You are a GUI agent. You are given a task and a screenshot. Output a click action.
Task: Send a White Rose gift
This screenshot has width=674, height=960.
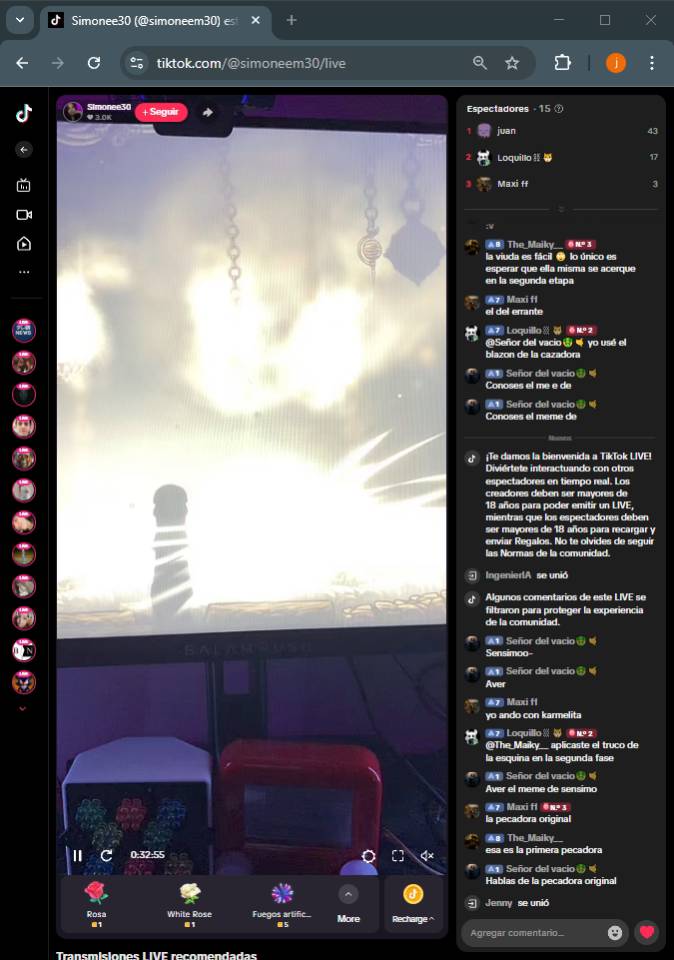tap(189, 901)
